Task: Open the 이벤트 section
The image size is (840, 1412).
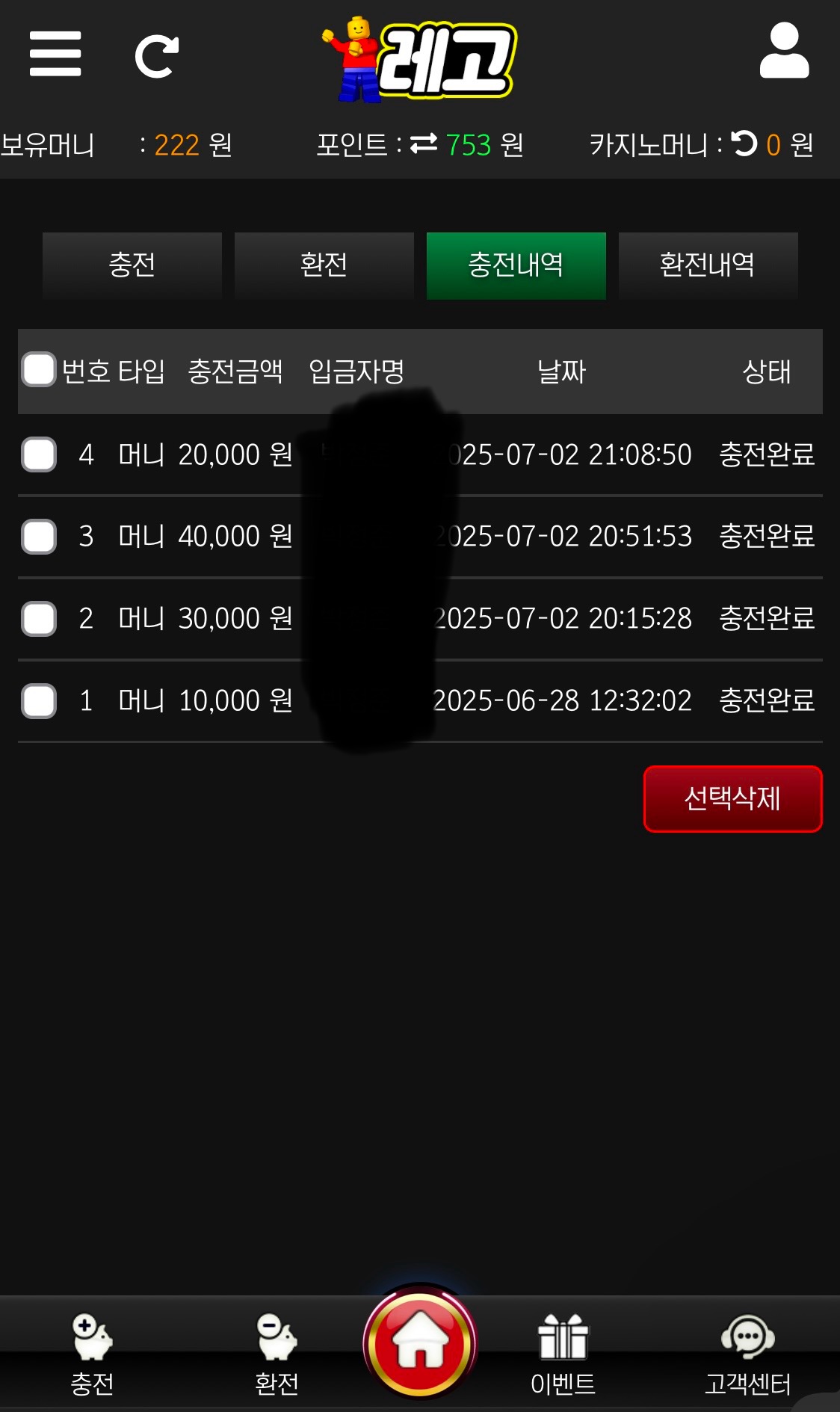Action: (x=563, y=1354)
